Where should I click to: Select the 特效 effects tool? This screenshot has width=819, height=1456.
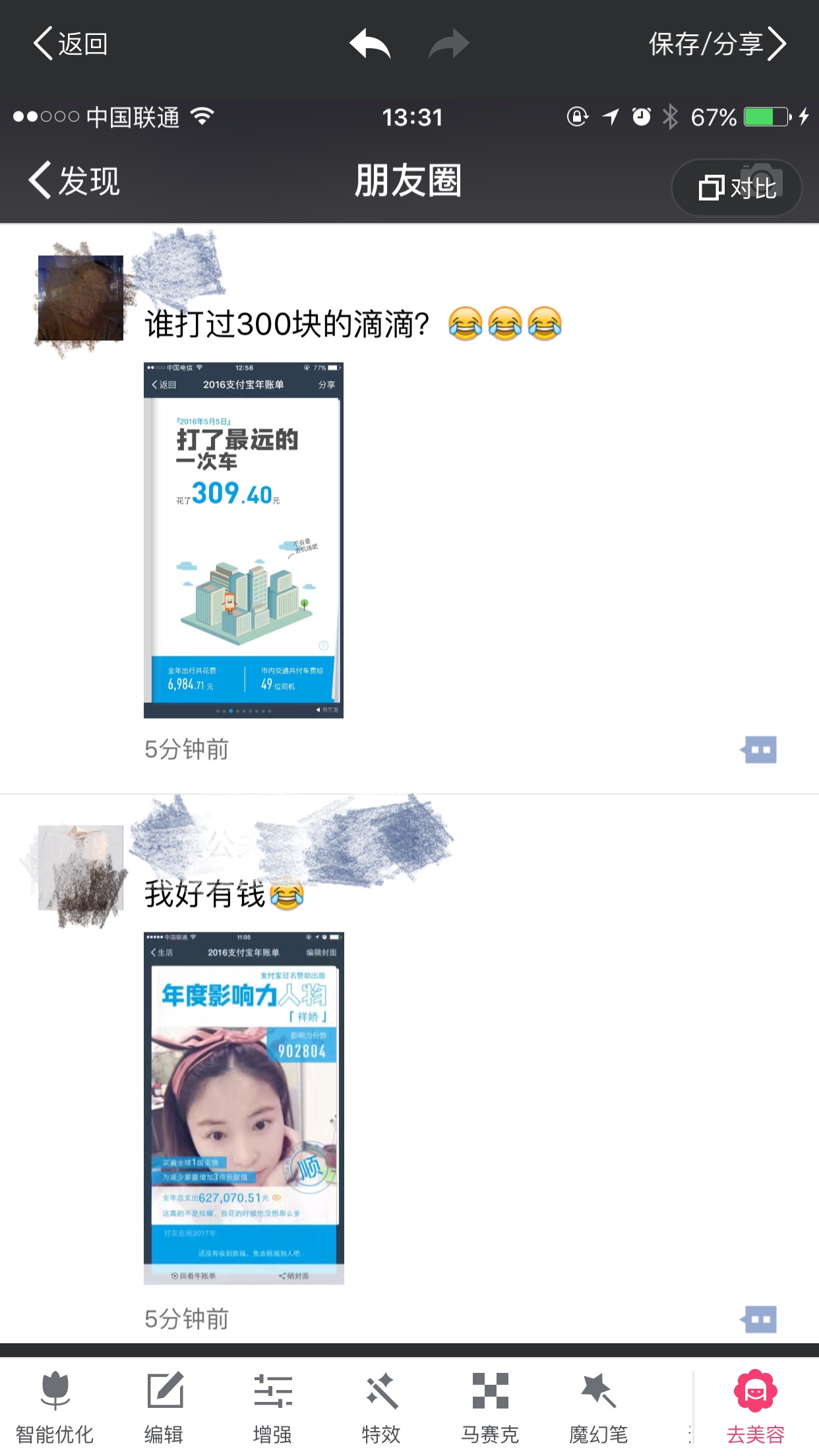(381, 1406)
